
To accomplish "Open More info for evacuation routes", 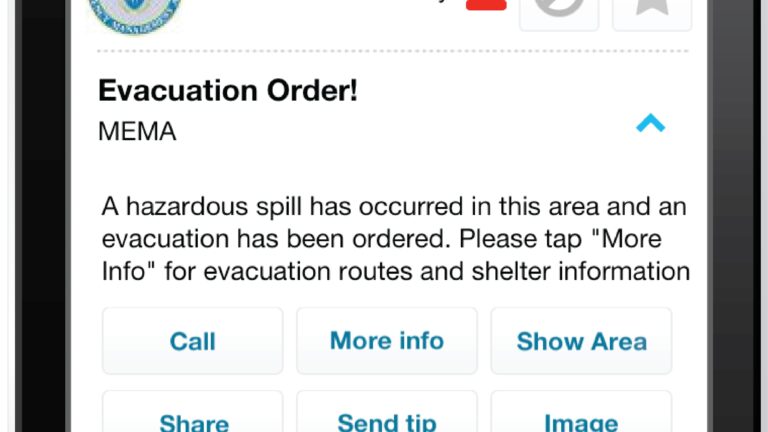I will pos(386,341).
